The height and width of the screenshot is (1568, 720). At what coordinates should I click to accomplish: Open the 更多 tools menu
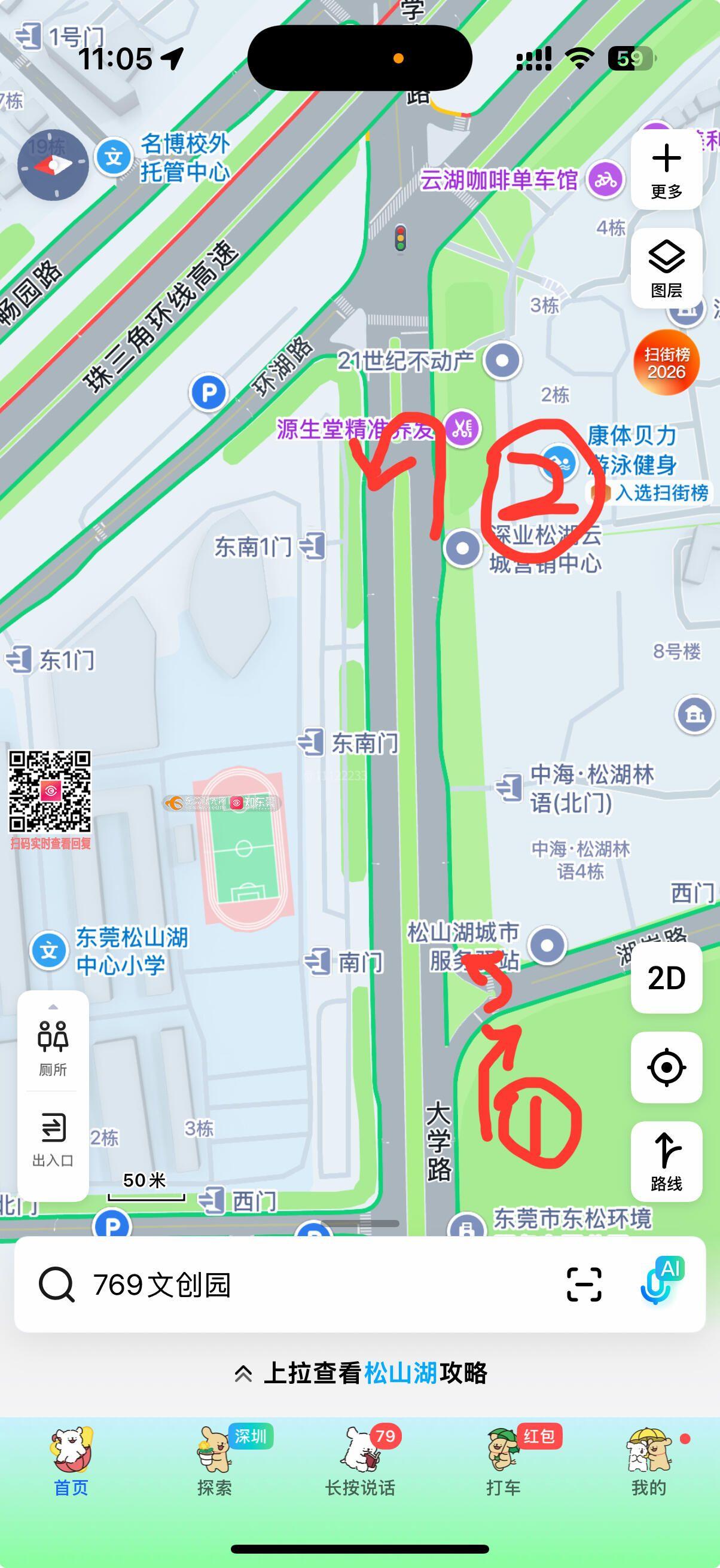tap(666, 170)
